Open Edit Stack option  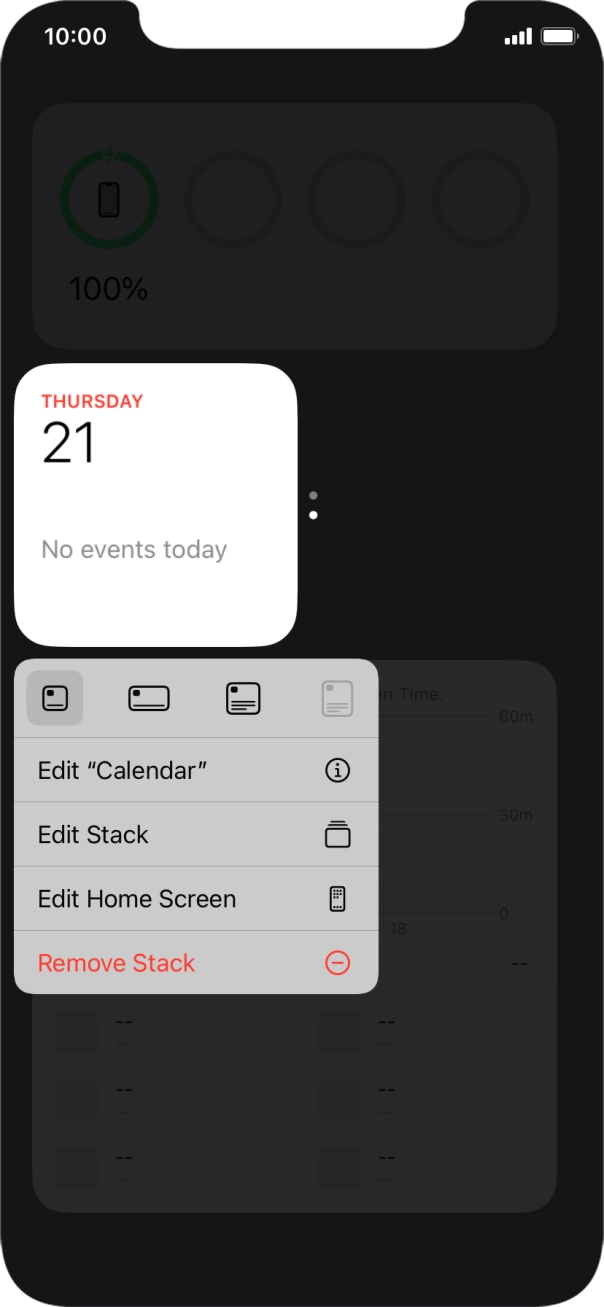tap(196, 834)
